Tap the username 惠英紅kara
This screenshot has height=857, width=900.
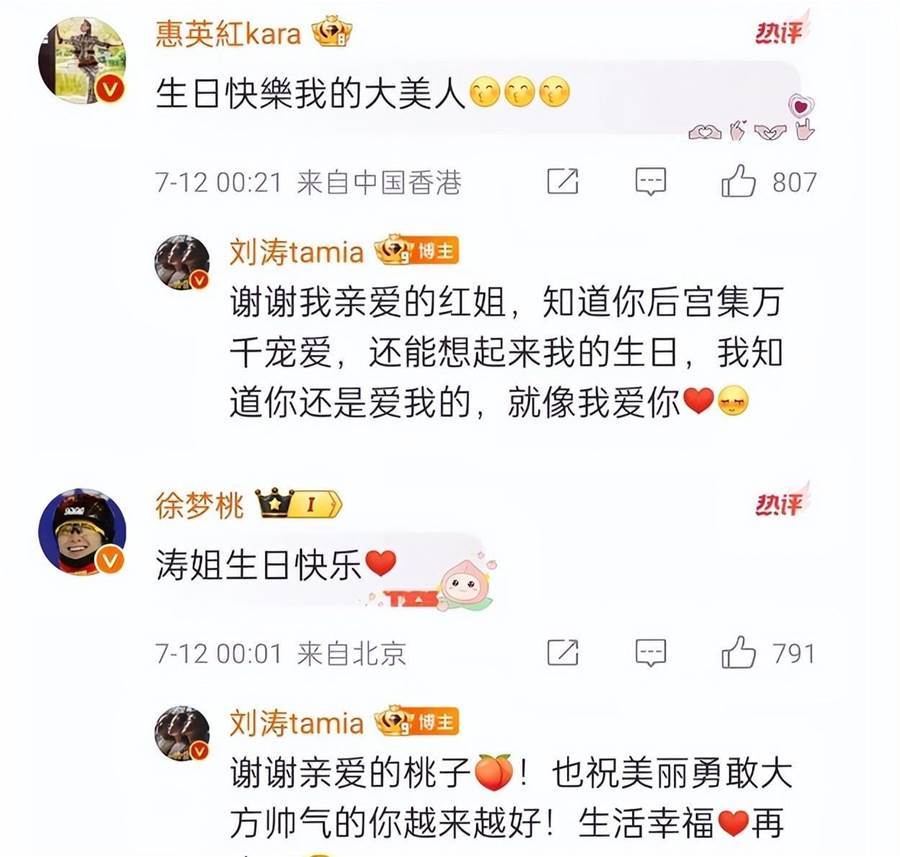[x=228, y=35]
